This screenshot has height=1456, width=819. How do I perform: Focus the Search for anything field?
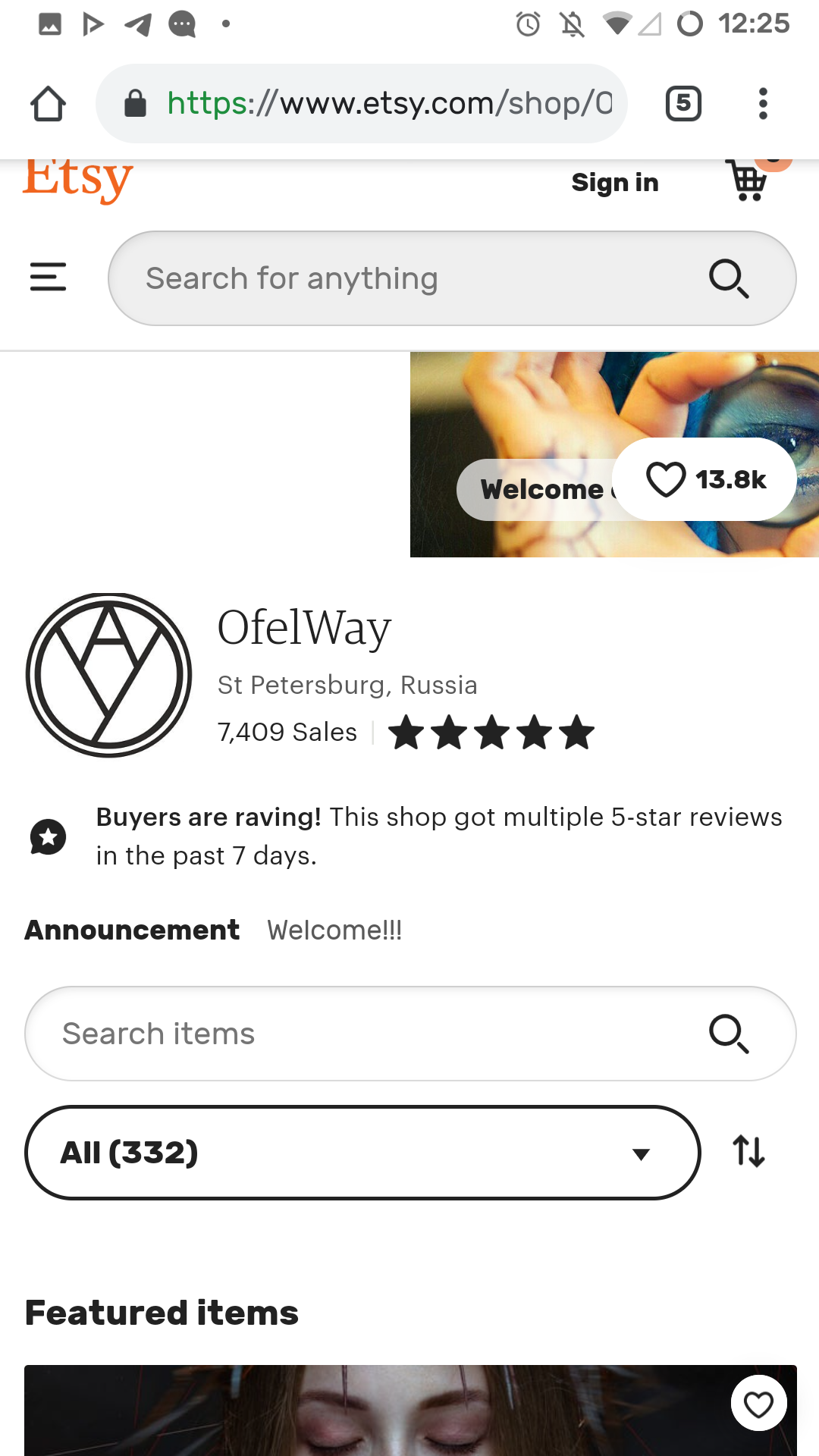(x=409, y=278)
